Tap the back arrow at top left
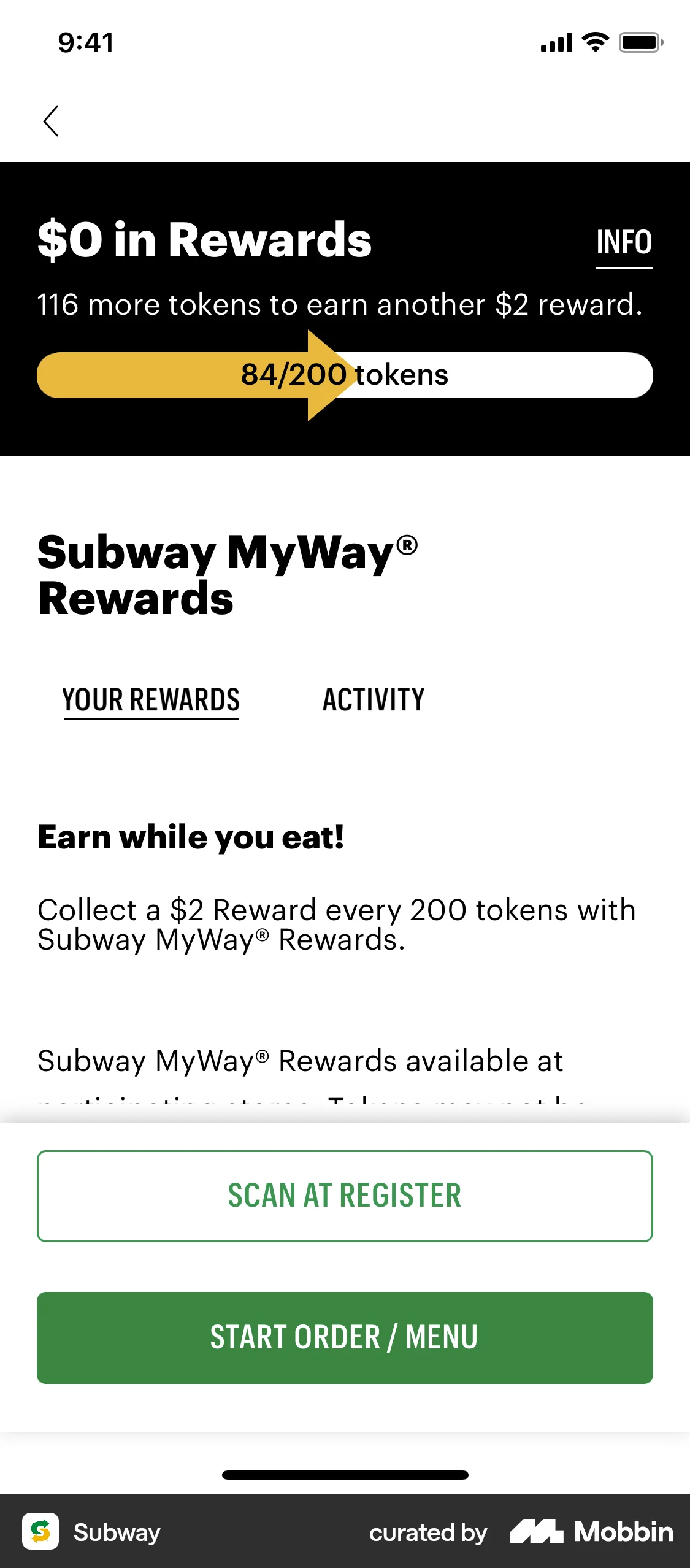This screenshot has width=690, height=1568. [x=52, y=121]
